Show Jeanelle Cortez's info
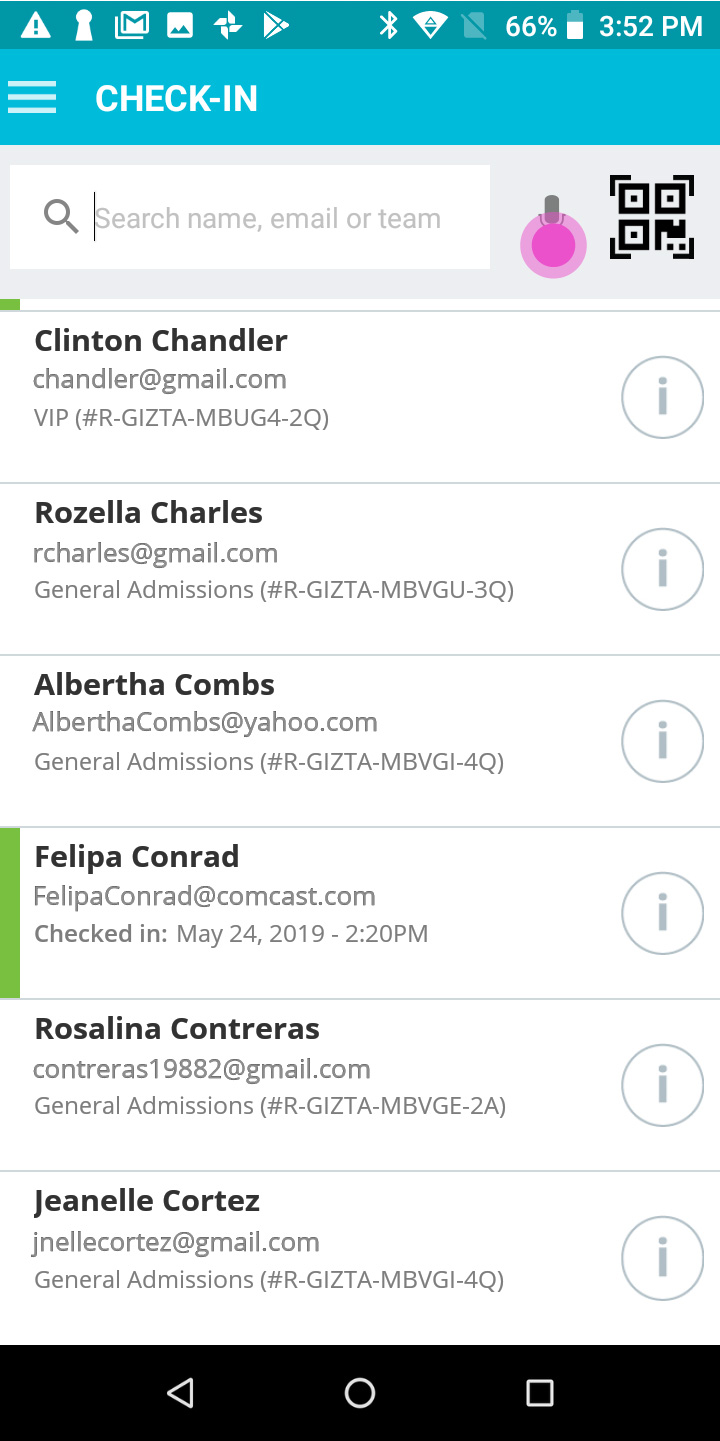Screen dimensions: 720x1441 [662, 1258]
